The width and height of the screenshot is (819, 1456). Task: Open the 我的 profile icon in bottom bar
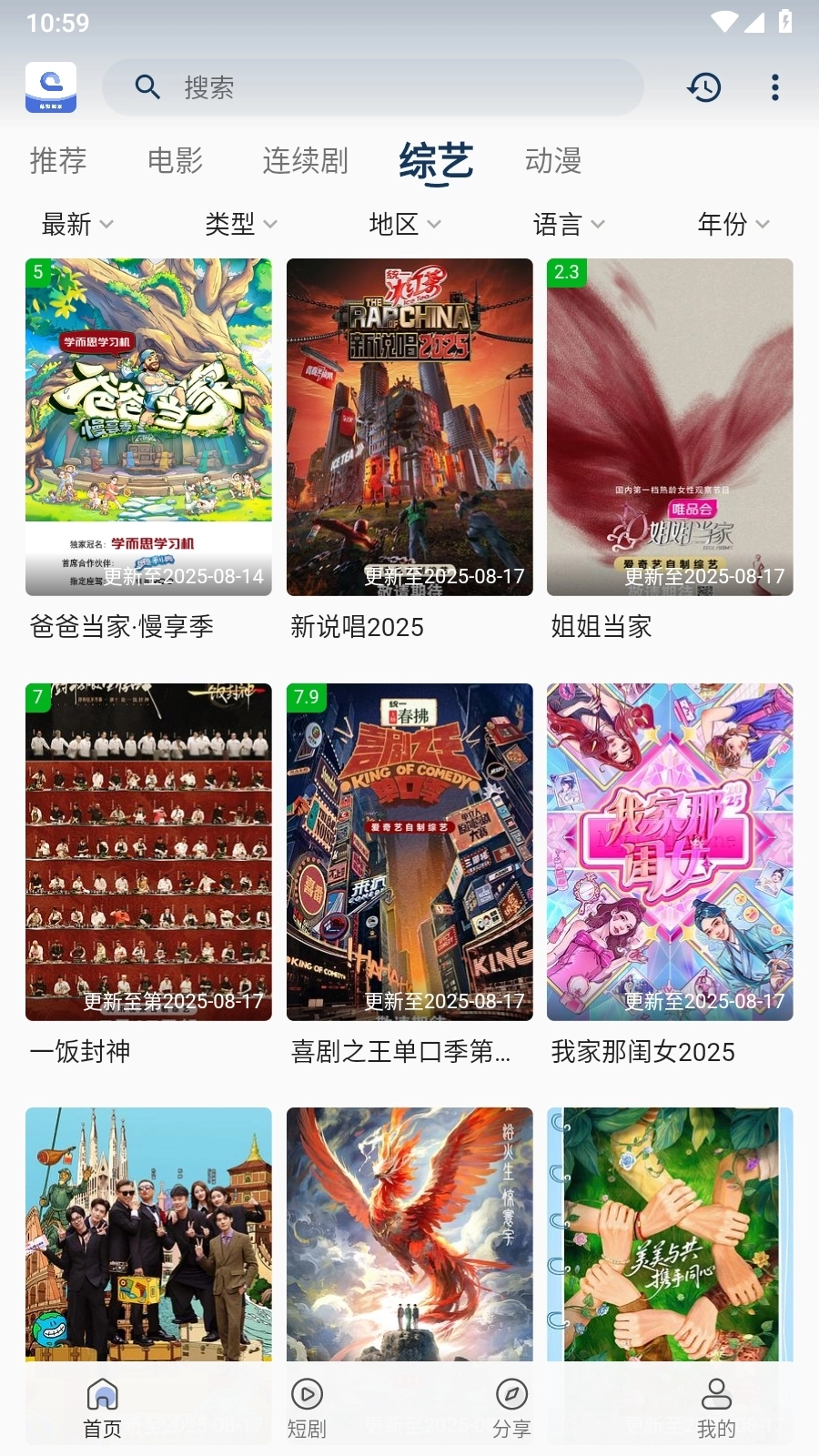tap(717, 1390)
